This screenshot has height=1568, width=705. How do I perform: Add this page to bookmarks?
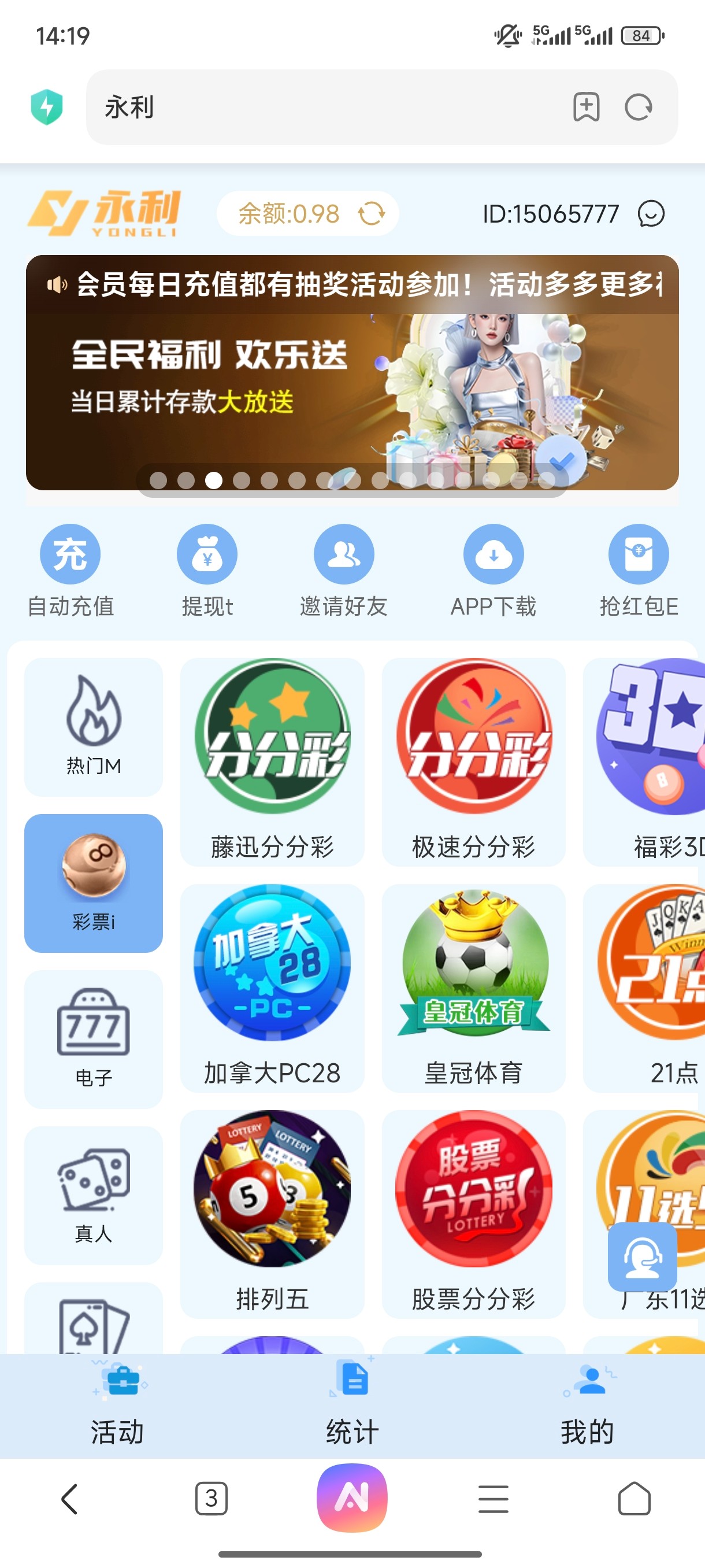click(x=587, y=108)
